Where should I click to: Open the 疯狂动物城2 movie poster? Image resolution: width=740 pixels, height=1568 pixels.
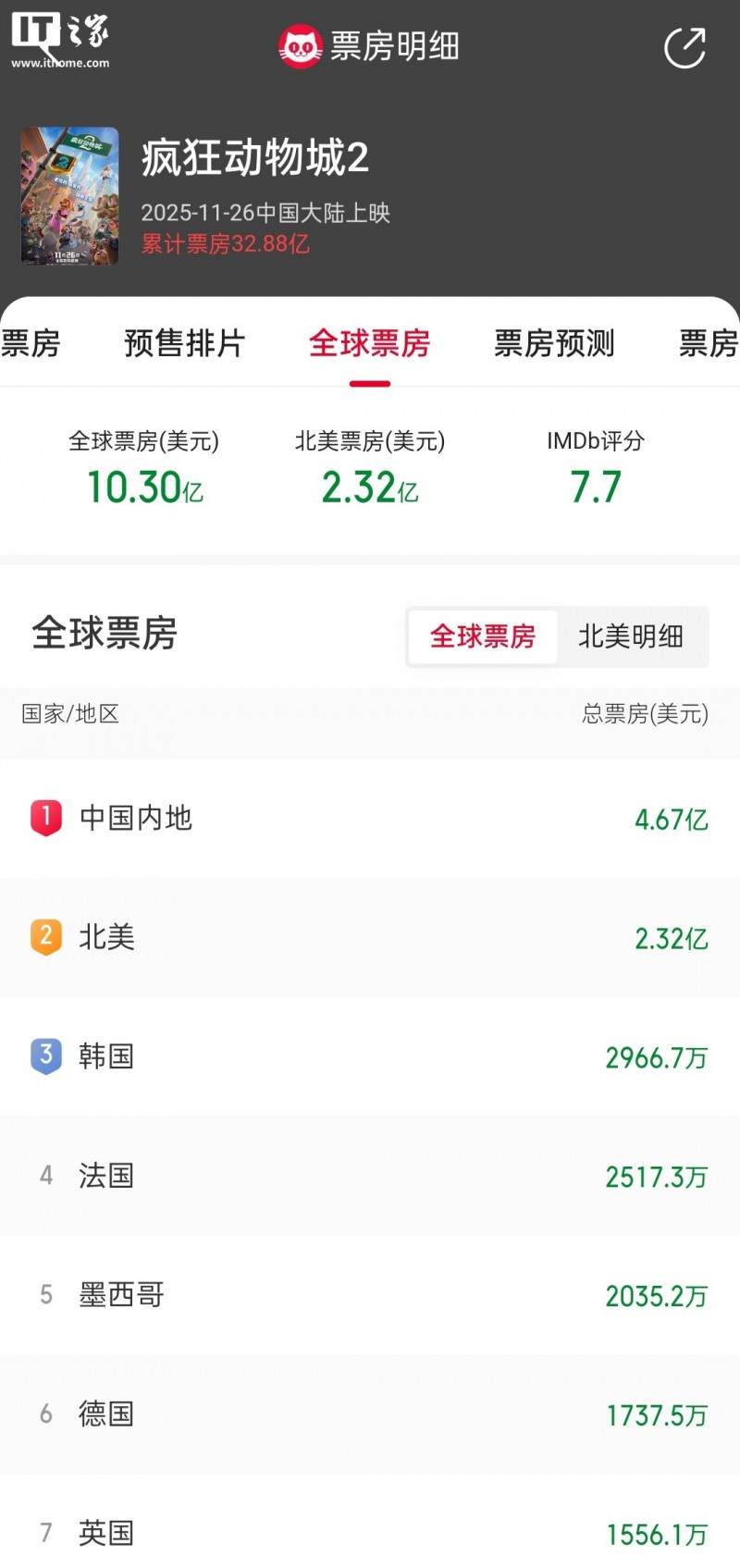[69, 191]
